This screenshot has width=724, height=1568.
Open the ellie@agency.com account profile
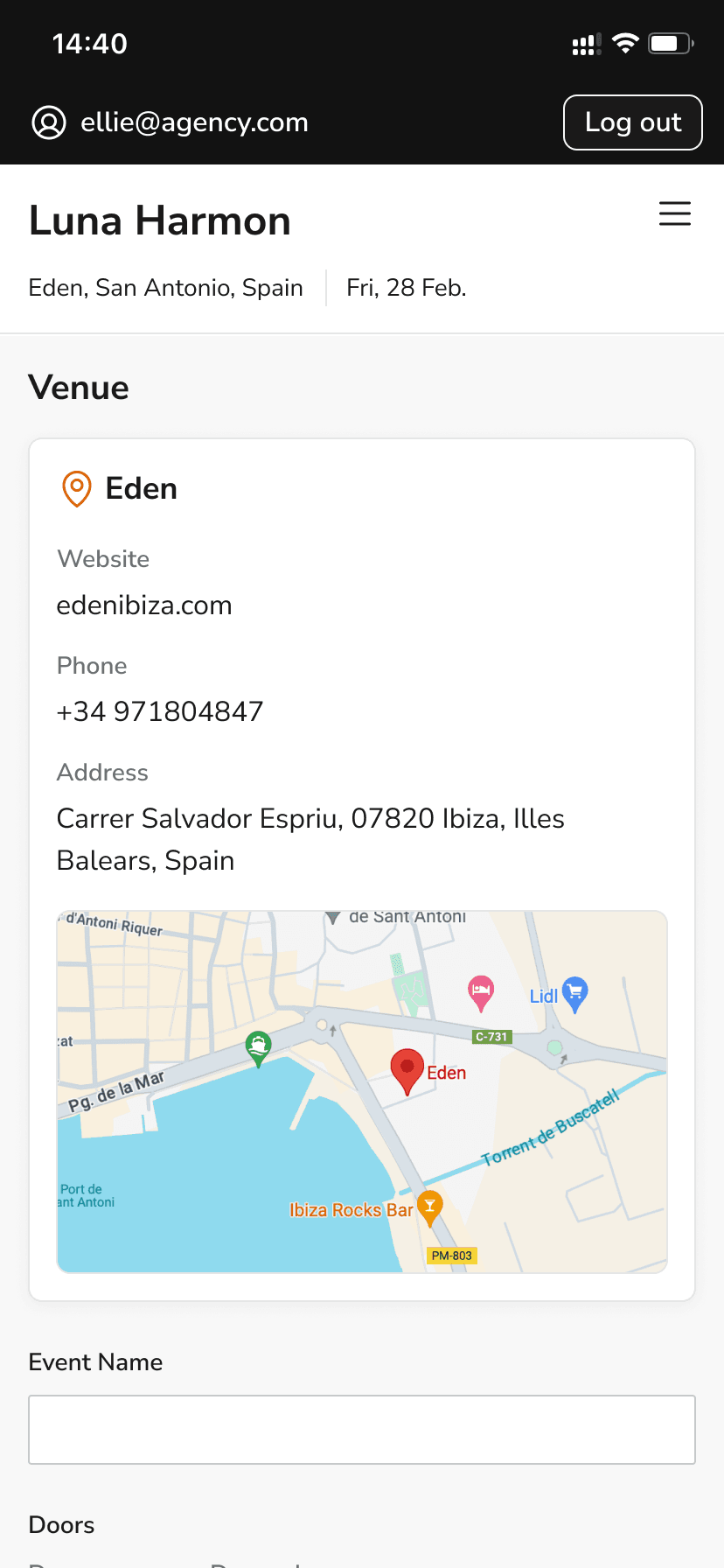point(171,122)
